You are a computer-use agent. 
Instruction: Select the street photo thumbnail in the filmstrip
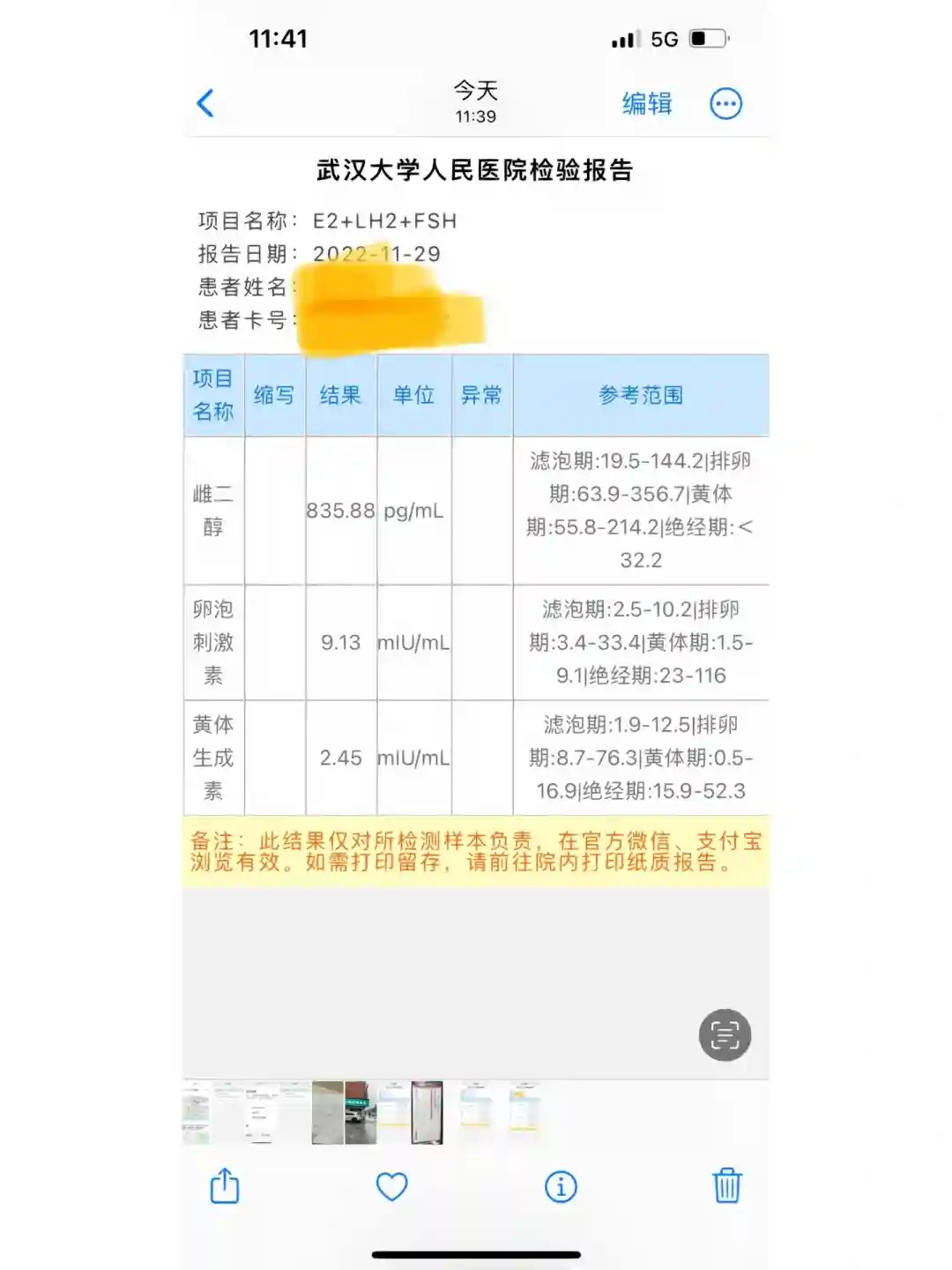pyautogui.click(x=360, y=1113)
